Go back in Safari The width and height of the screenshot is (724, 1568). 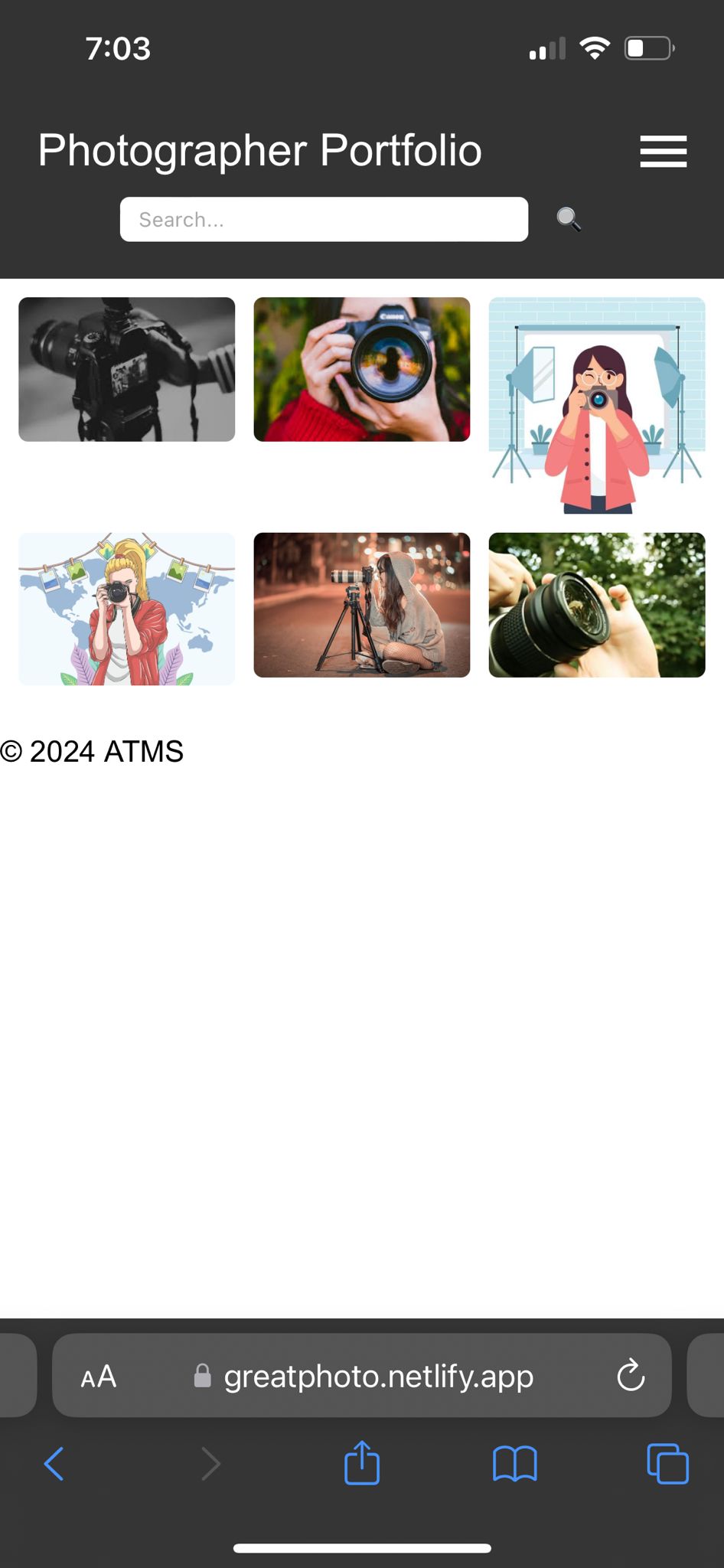coord(54,1464)
